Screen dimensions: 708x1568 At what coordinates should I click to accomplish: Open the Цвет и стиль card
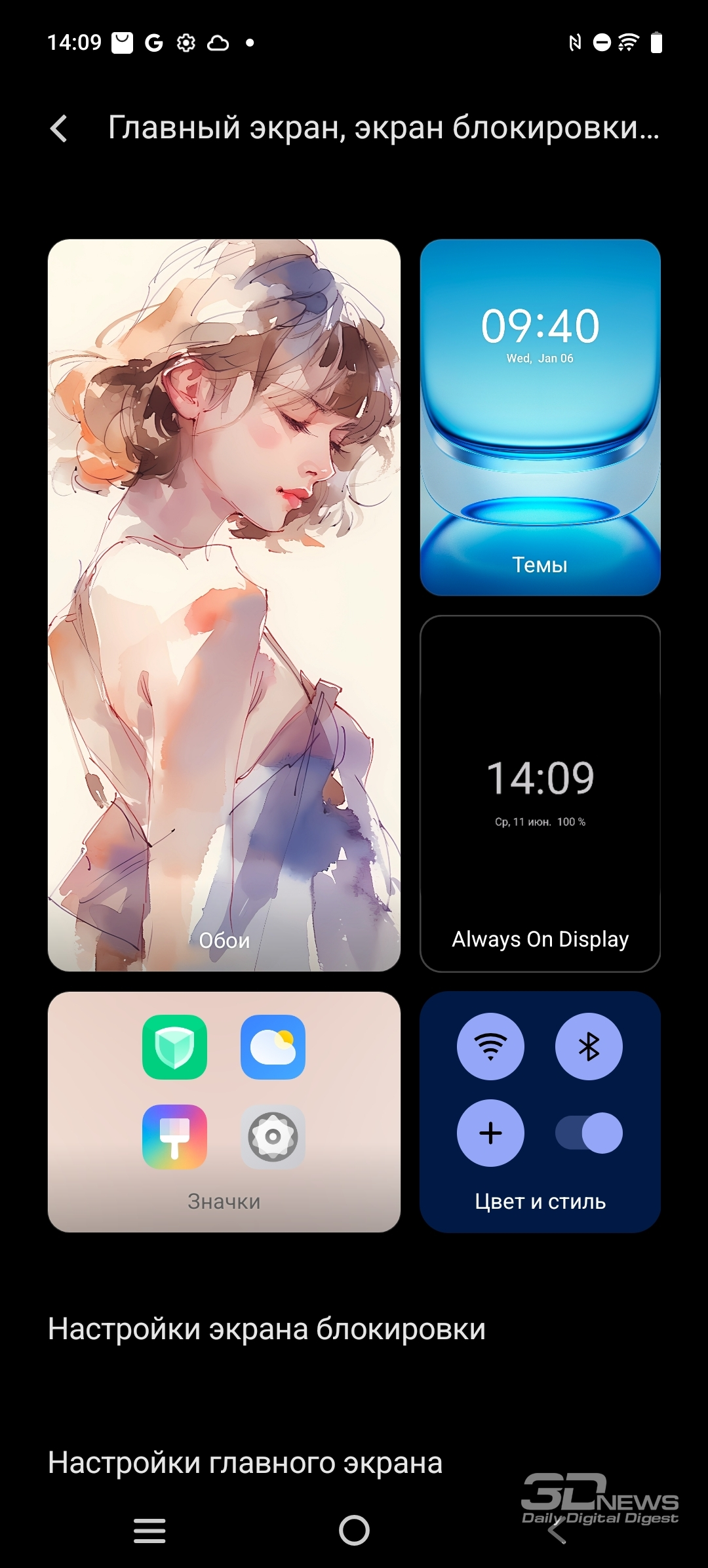(x=540, y=1112)
